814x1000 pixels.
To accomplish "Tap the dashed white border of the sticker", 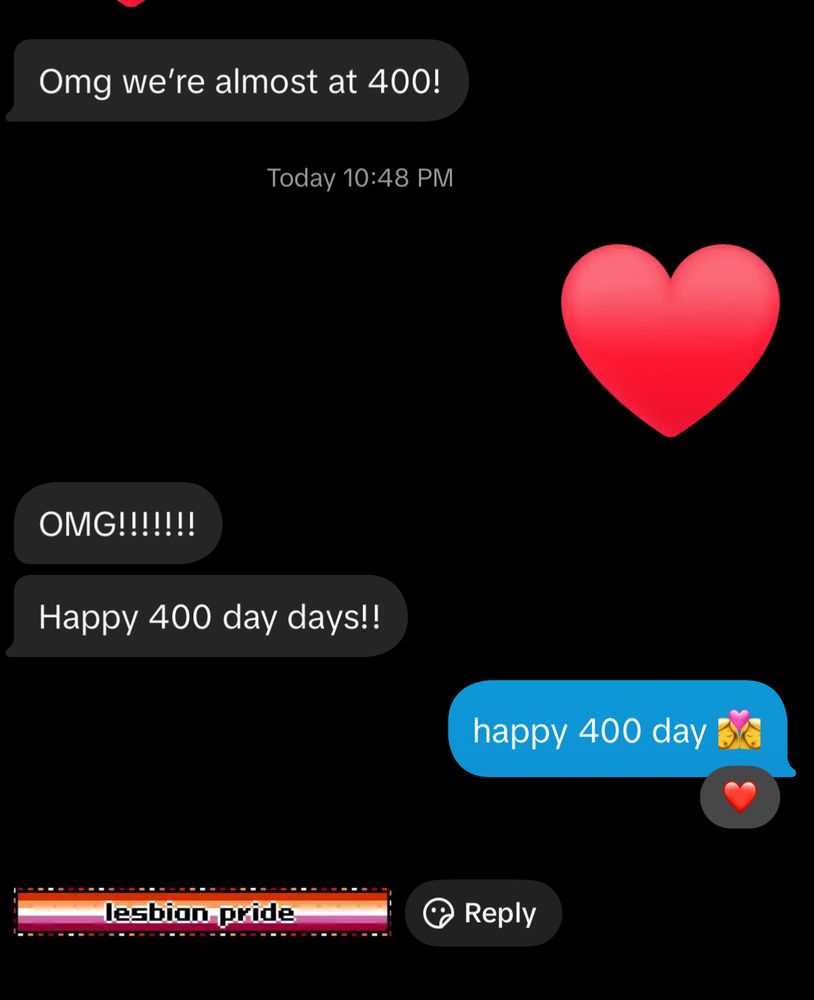I will click(200, 888).
